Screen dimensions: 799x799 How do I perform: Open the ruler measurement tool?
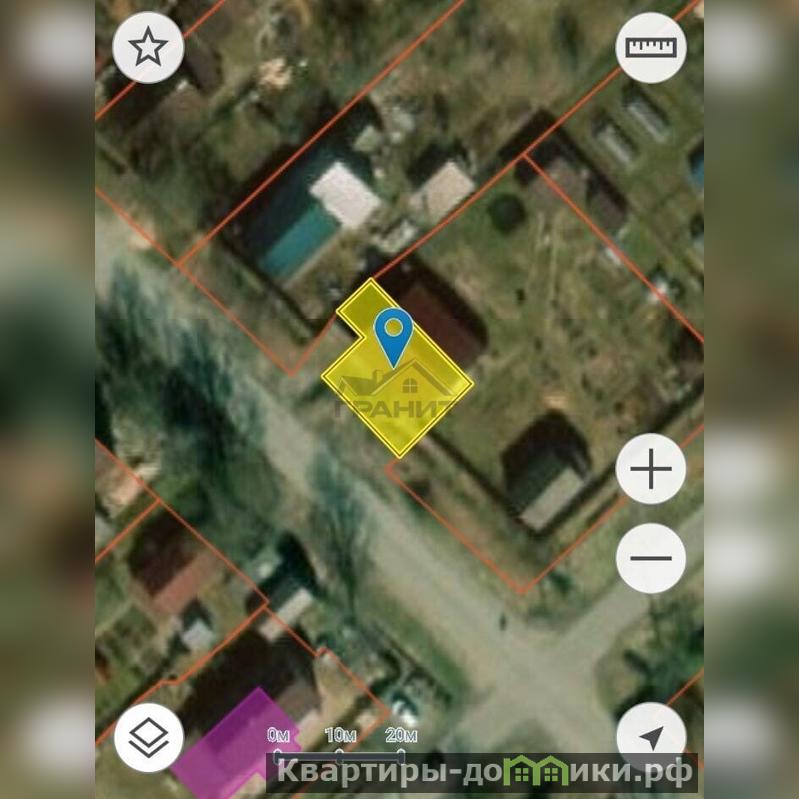coord(650,47)
